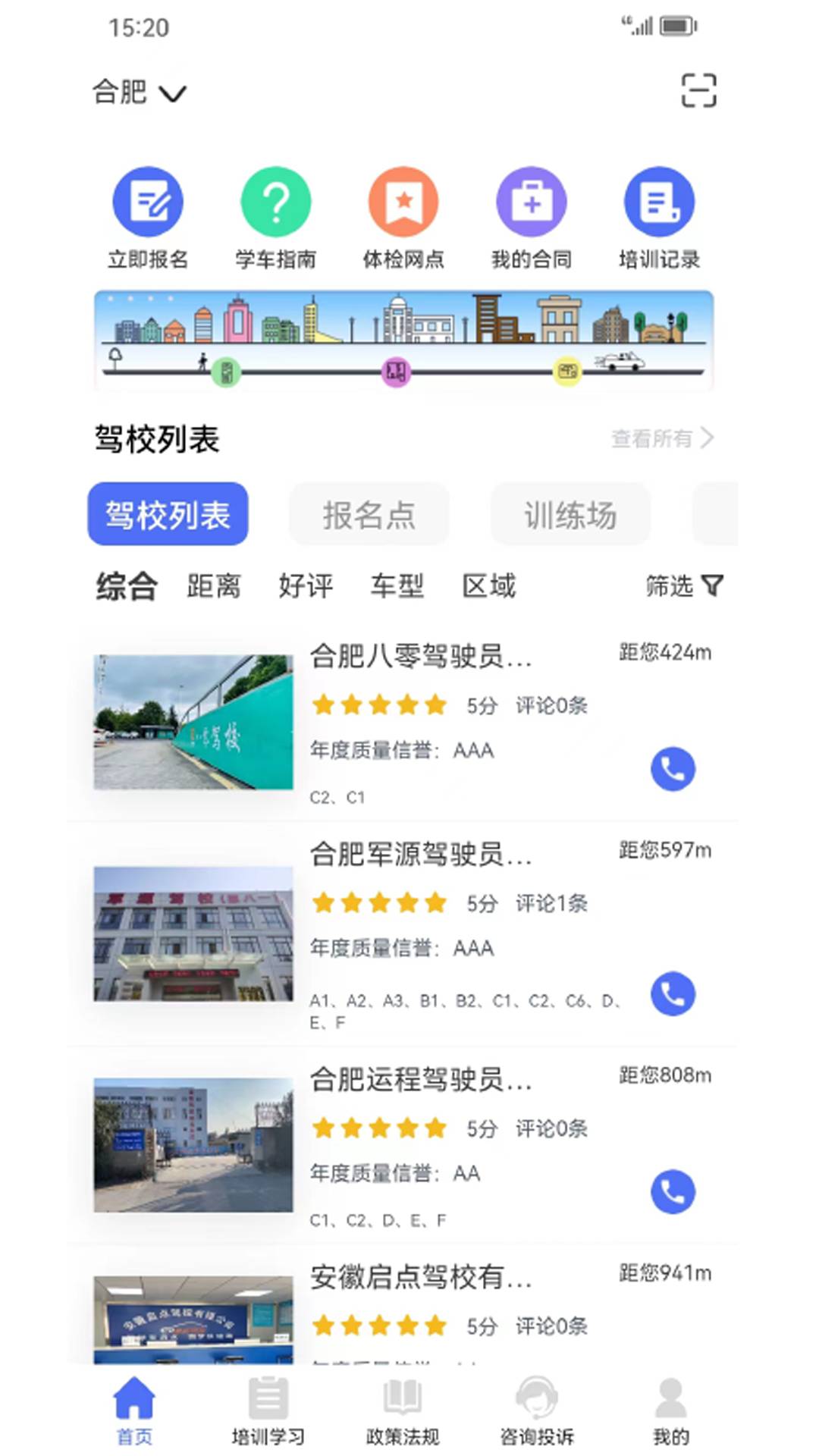
Task: Open 车型 vehicle type dropdown
Action: tap(397, 585)
